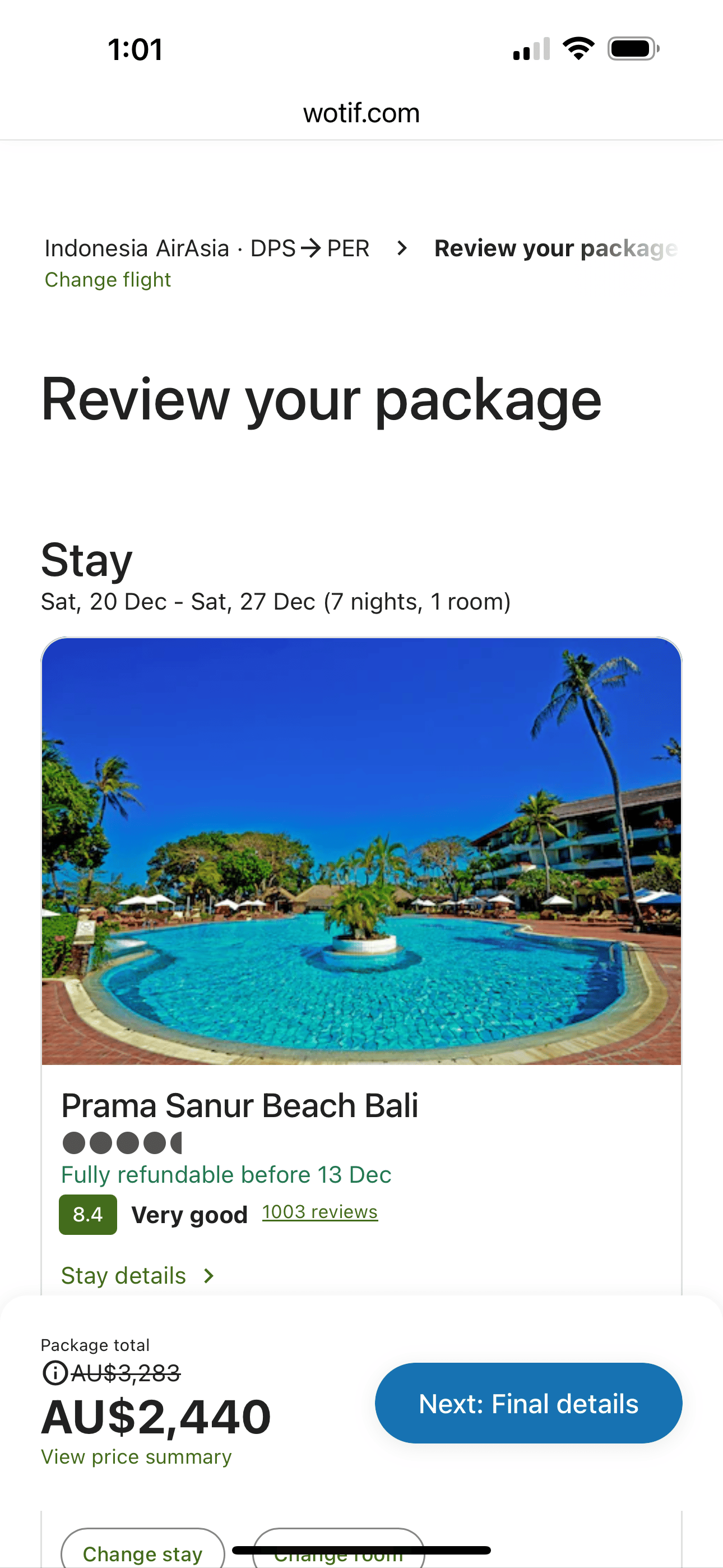Go back to Indonesia AirAsia DPS to PER step
This screenshot has width=723, height=1568.
tap(207, 248)
